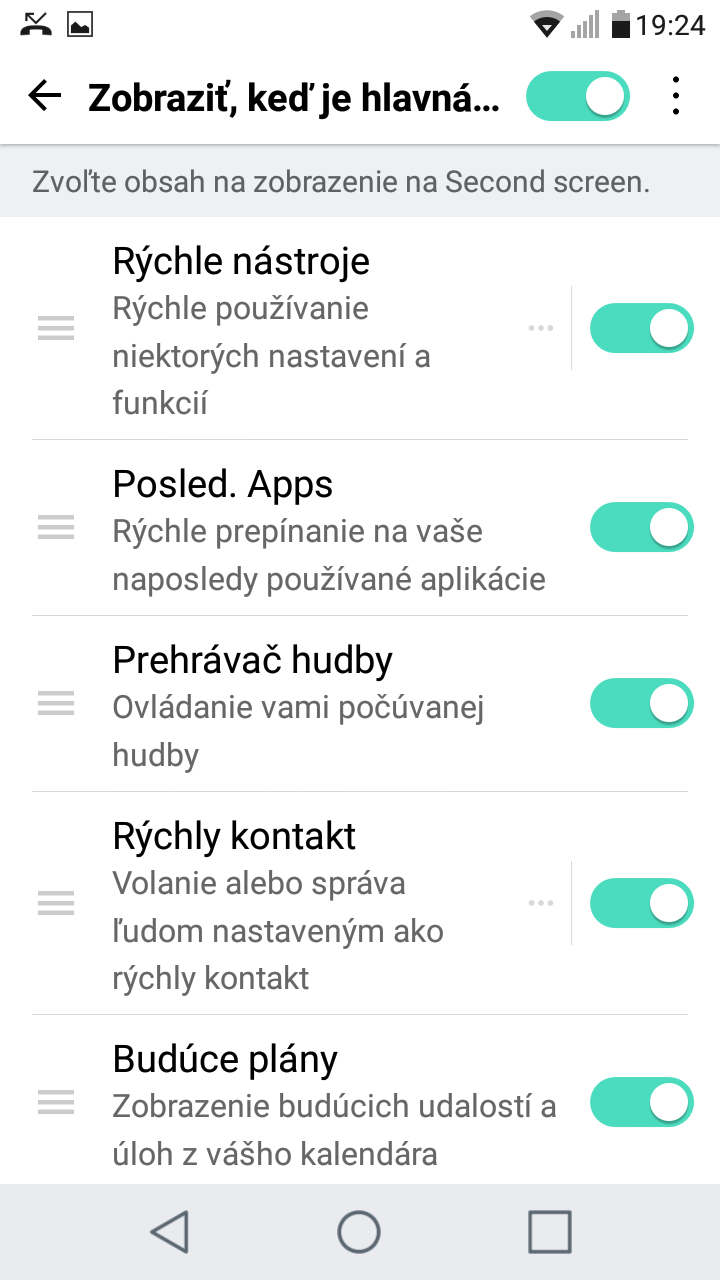Turn off the main switch in header

[578, 97]
